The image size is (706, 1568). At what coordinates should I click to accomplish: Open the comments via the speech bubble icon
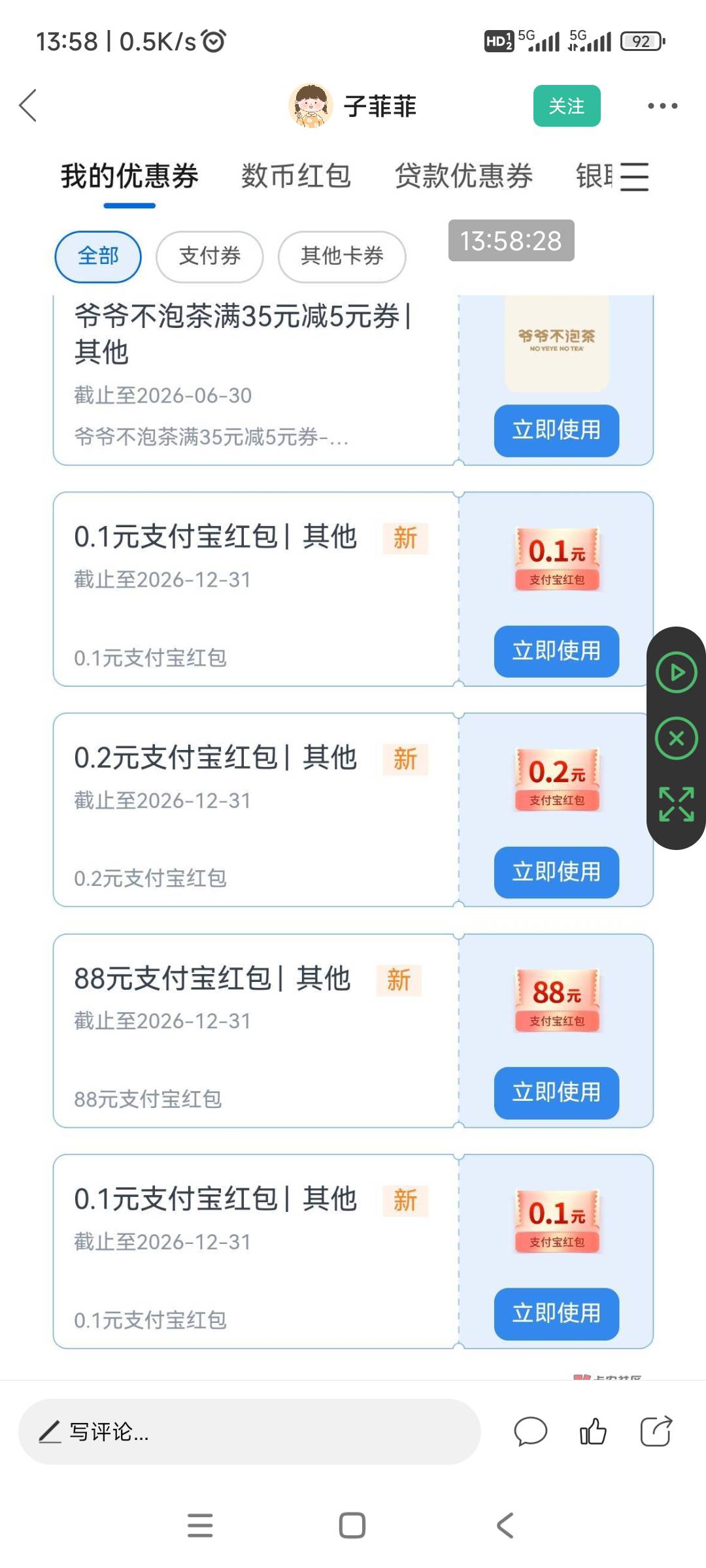coord(530,1432)
